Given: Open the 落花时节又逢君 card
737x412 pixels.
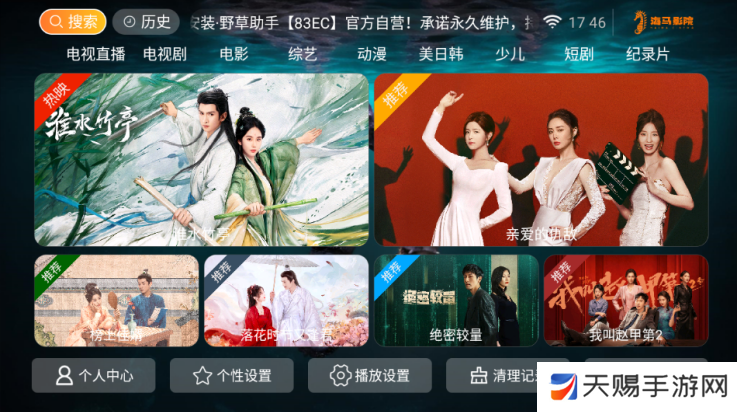Looking at the screenshot, I should click(x=286, y=300).
